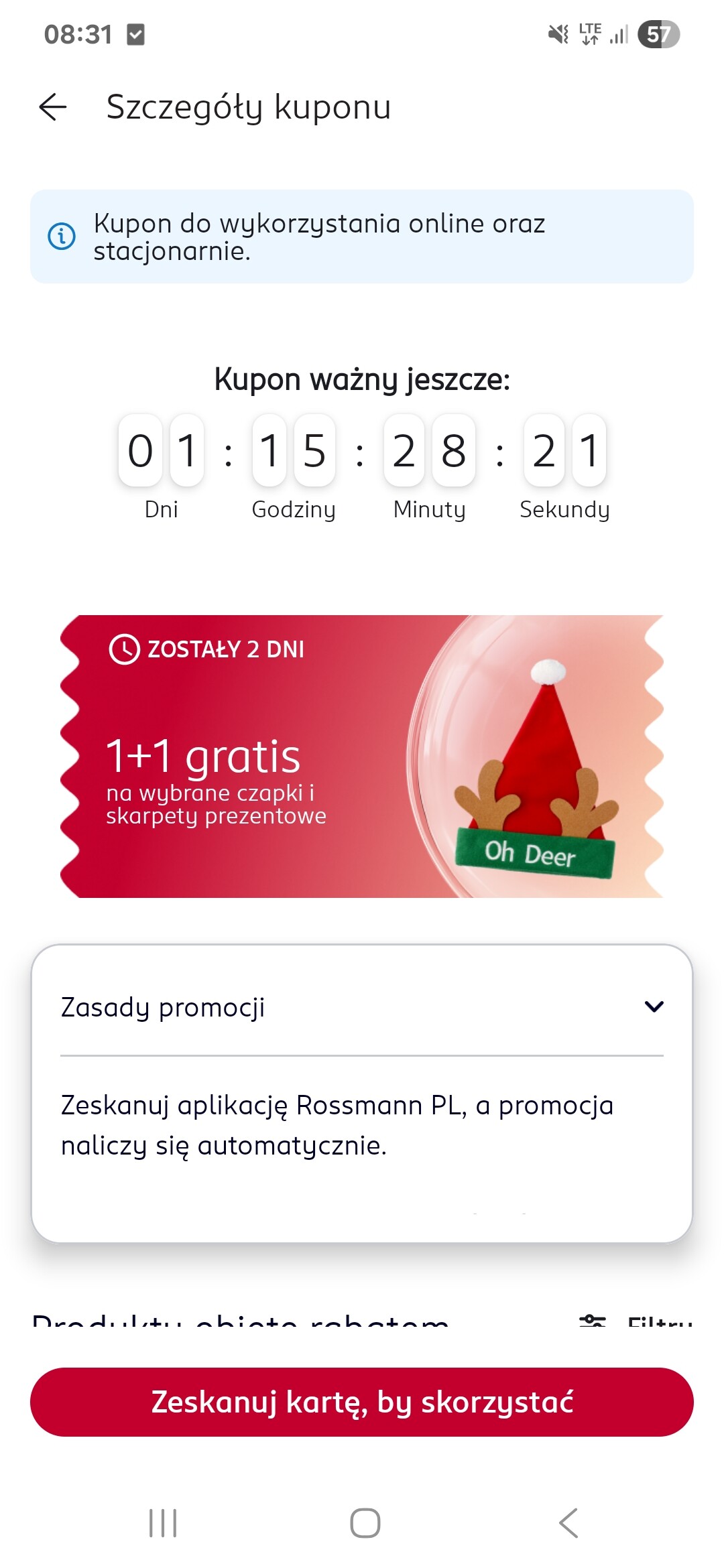724x1568 pixels.
Task: Go back from coupon details
Action: click(53, 107)
